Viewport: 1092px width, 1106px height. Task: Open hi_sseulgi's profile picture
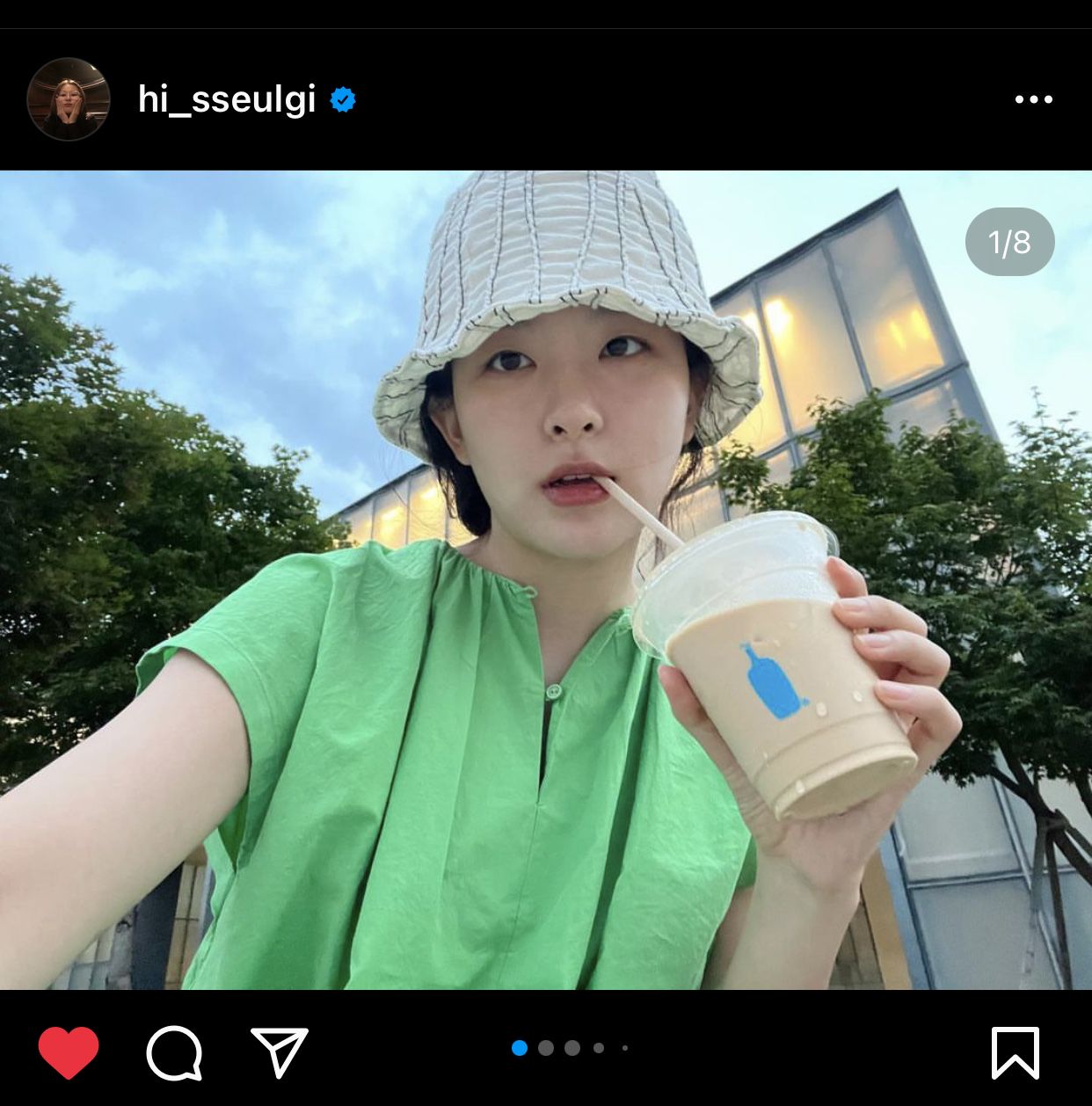[68, 99]
